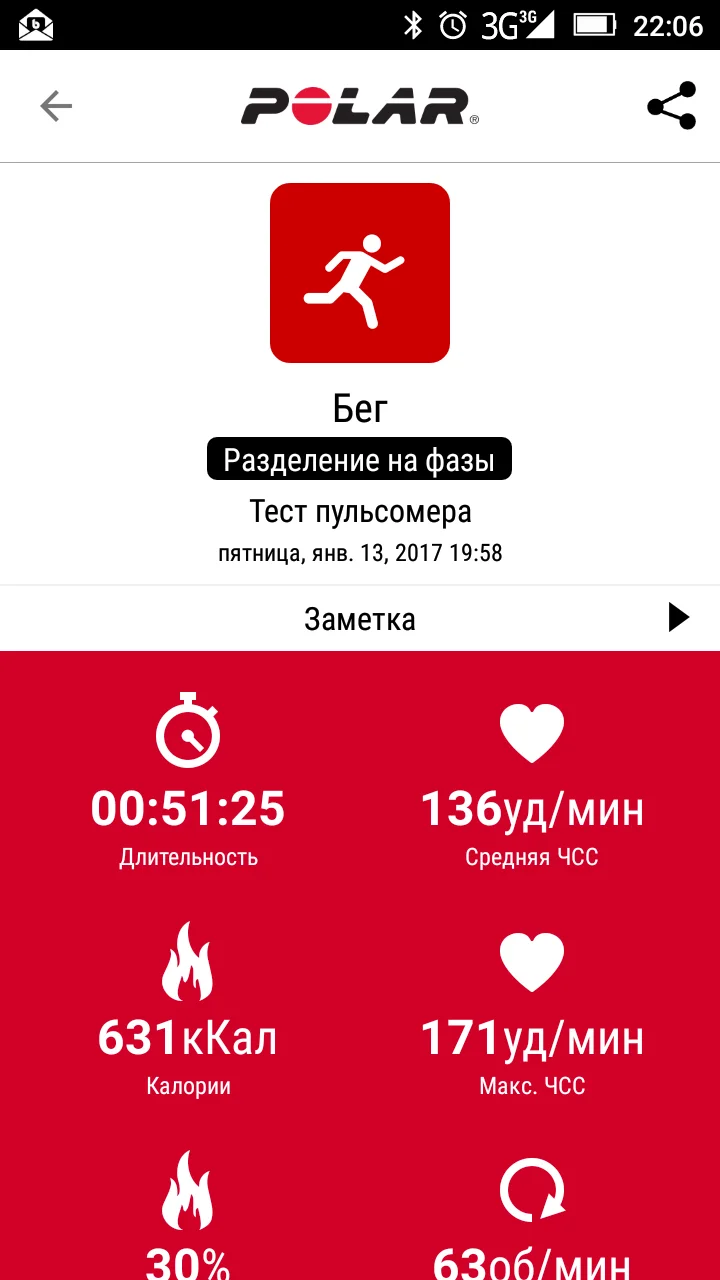Open the sharing options via share icon
Image resolution: width=720 pixels, height=1280 pixels.
[671, 104]
